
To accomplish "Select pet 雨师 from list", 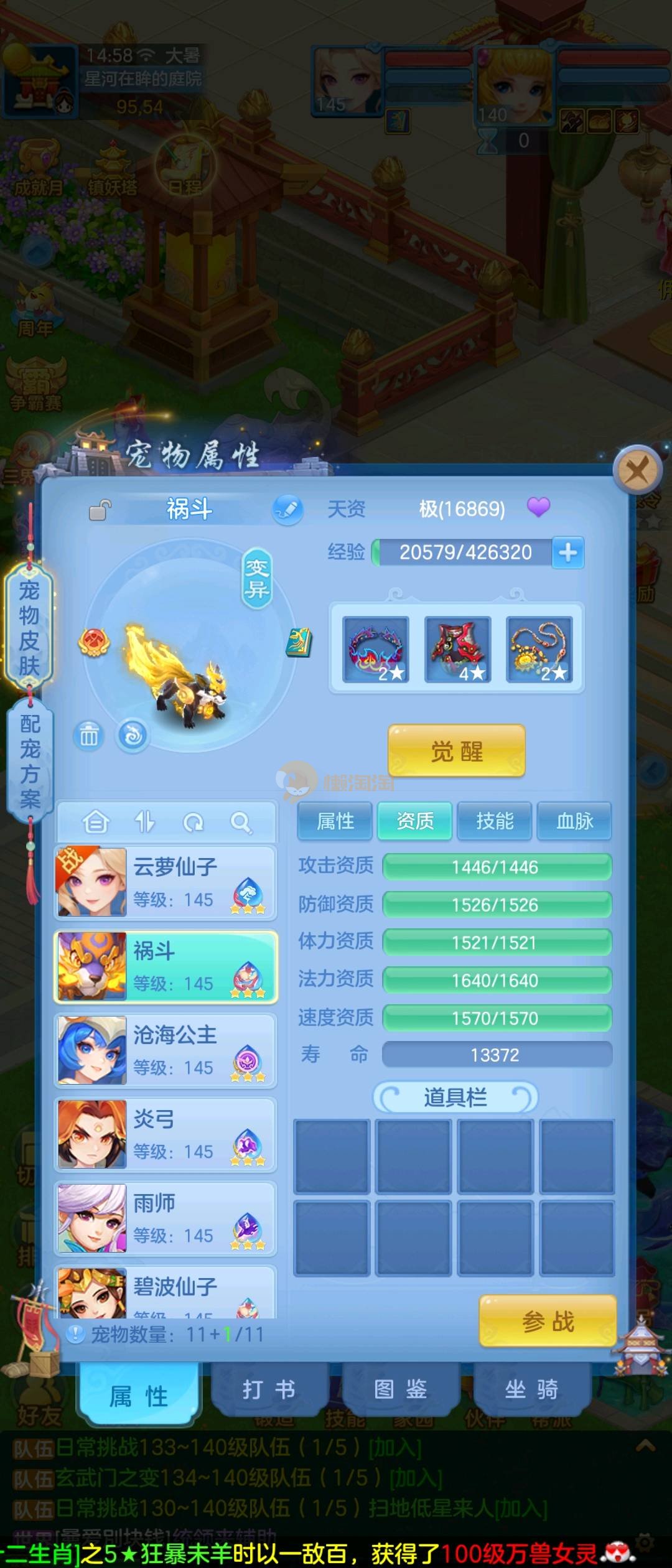I will (166, 1218).
